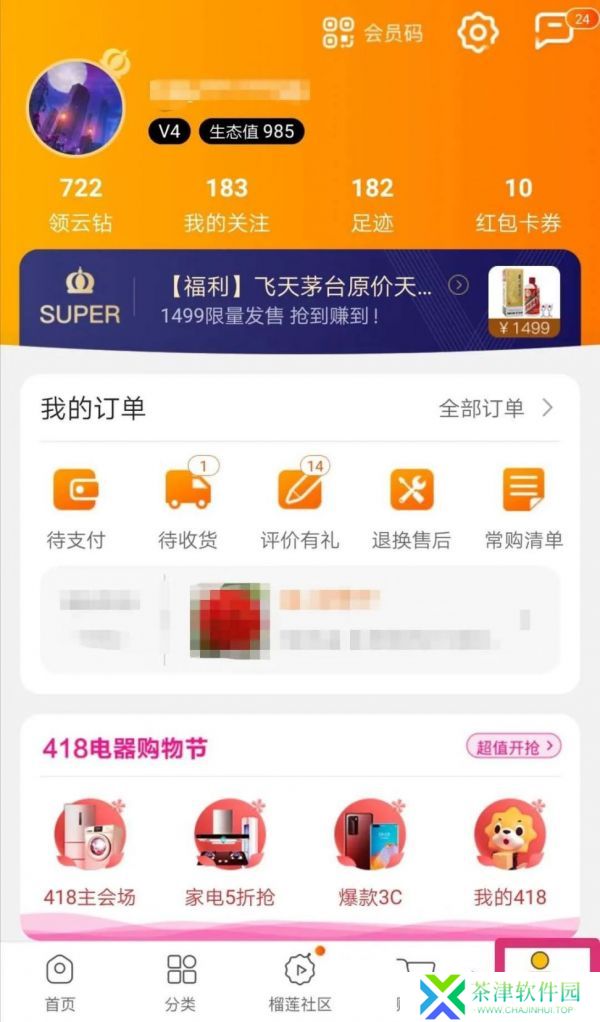Switch to the 首页 home tab
Screen dimensions: 600x1022
(x=60, y=981)
